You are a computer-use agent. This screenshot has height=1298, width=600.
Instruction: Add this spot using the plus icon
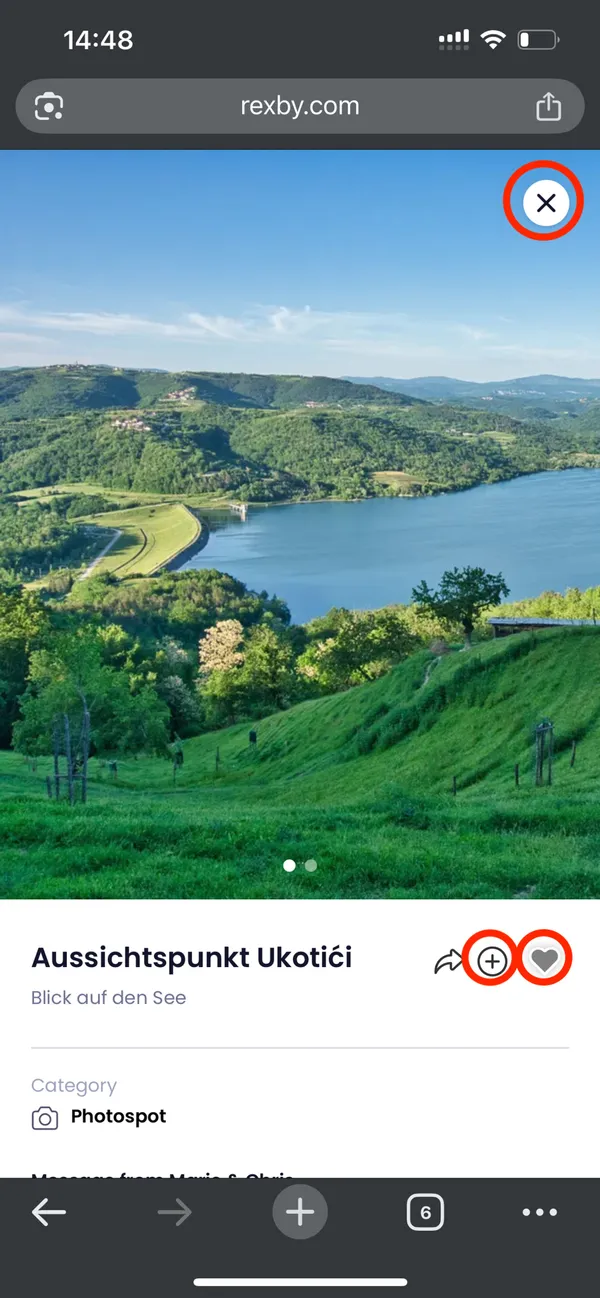[x=492, y=961]
